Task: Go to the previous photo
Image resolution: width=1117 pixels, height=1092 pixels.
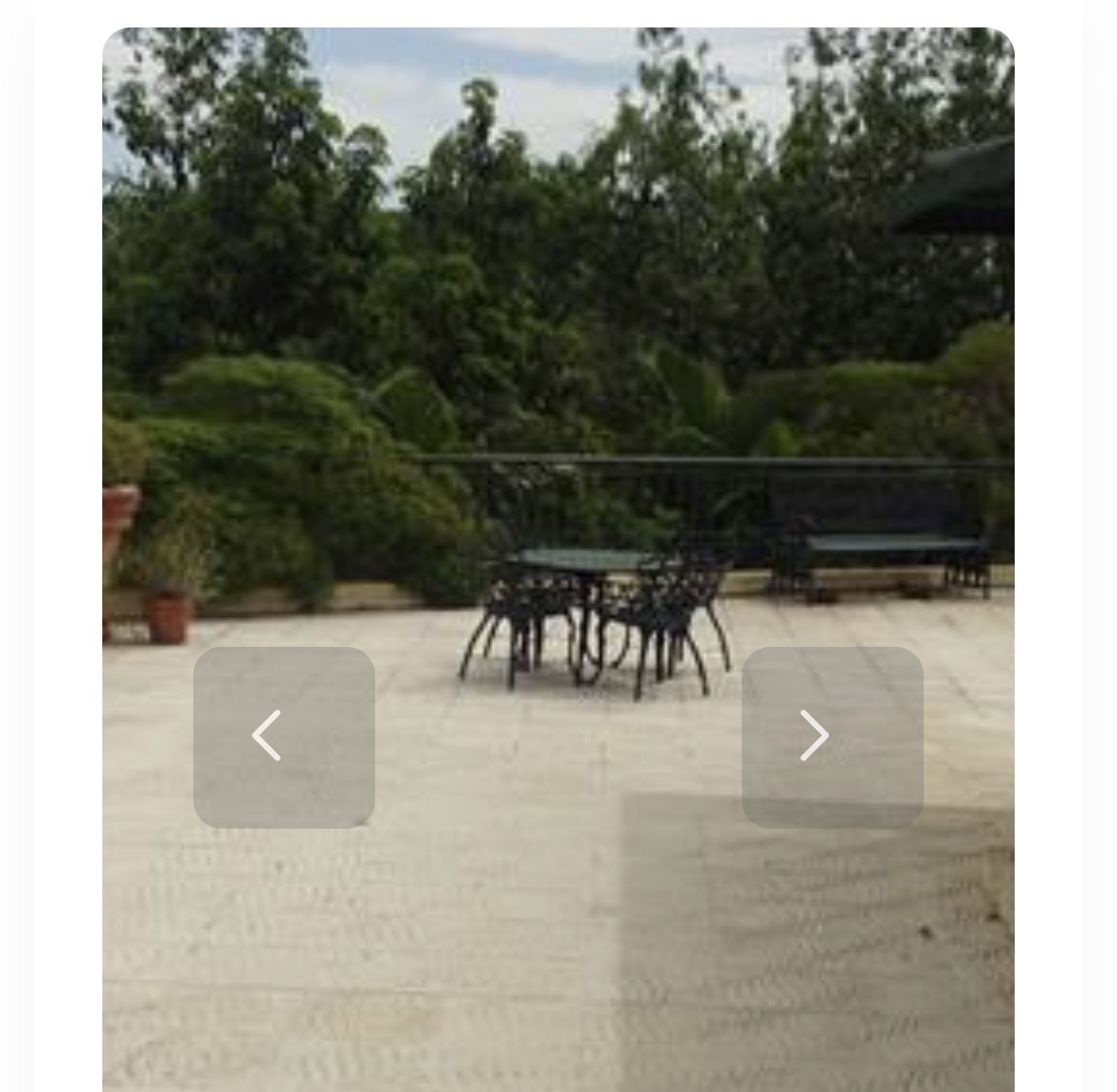Action: click(283, 737)
